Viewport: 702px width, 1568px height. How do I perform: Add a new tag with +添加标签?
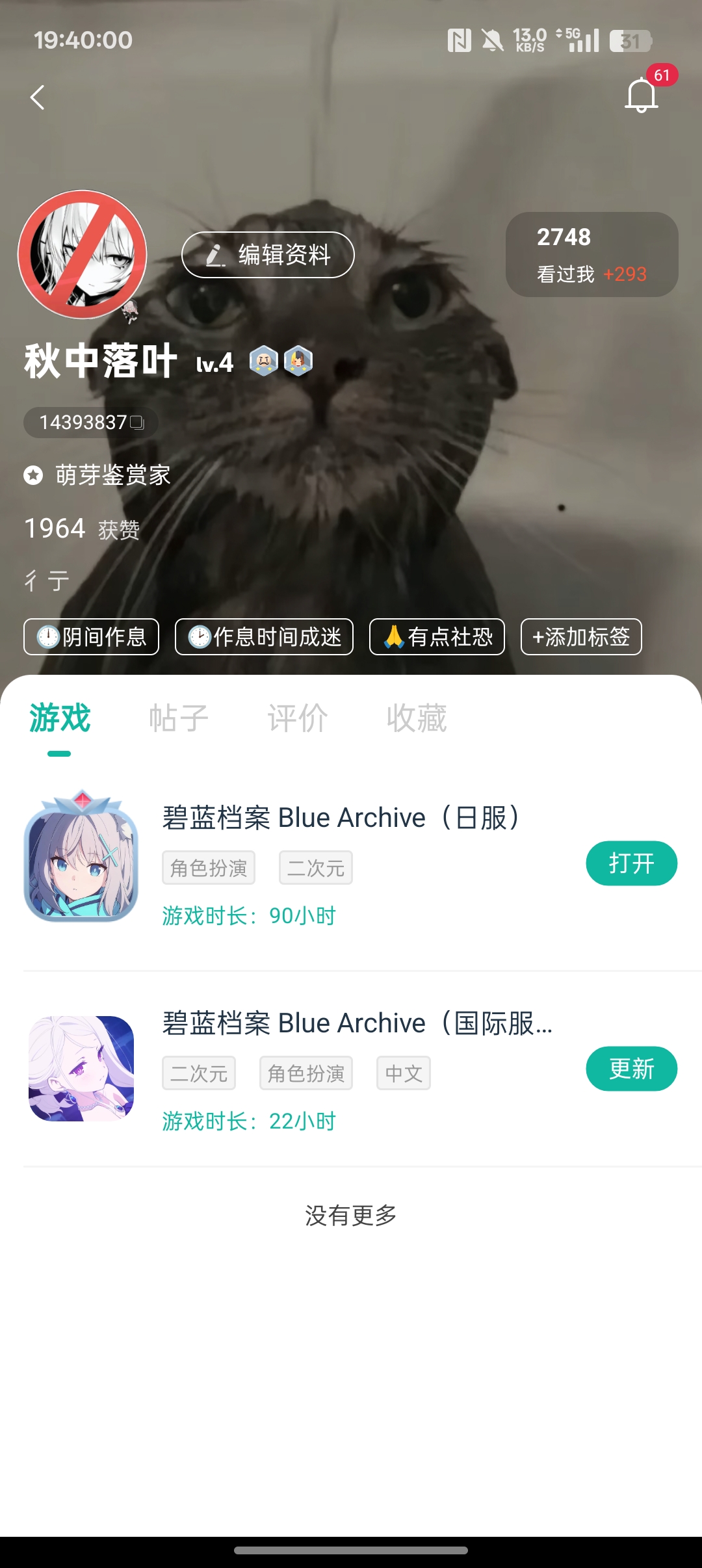pyautogui.click(x=581, y=636)
